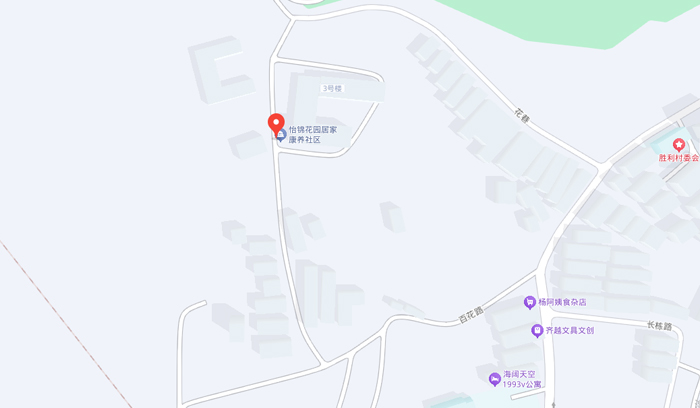Tap the red location pin marker
The height and width of the screenshot is (408, 700).
pyautogui.click(x=277, y=125)
